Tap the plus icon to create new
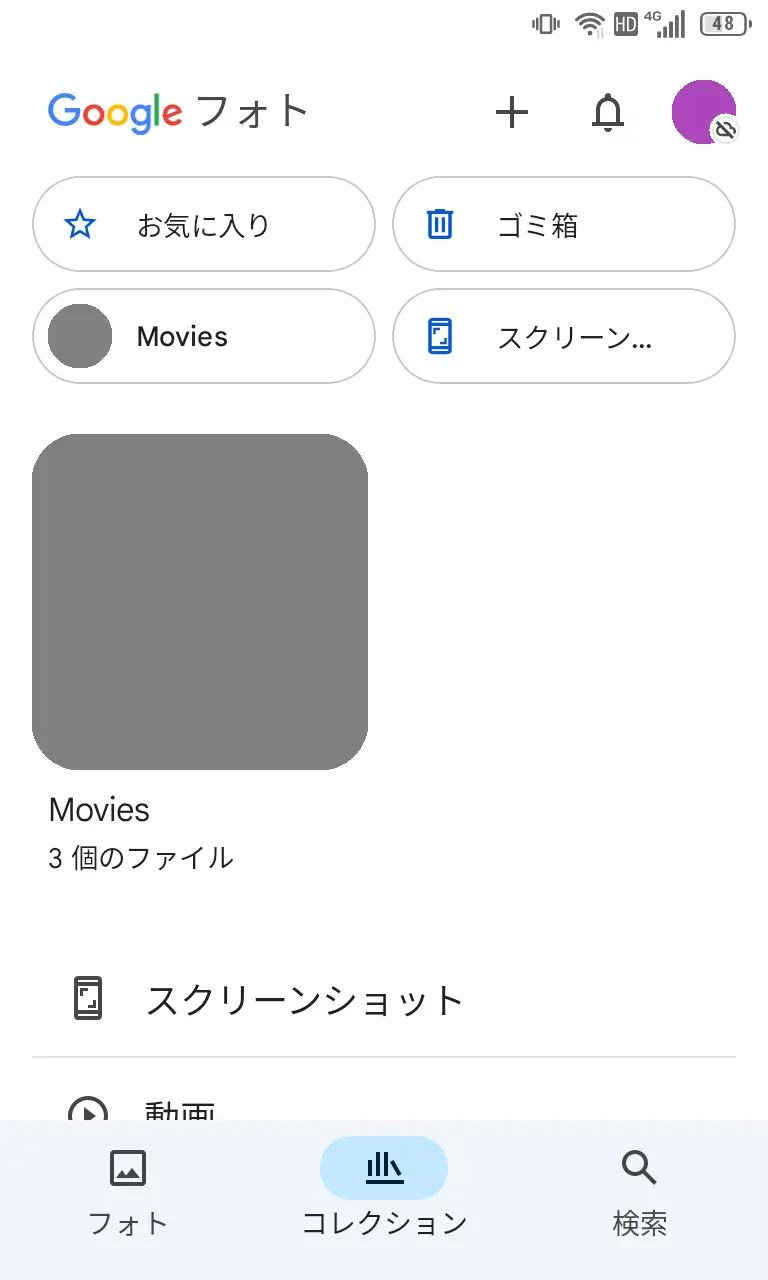This screenshot has height=1280, width=768. coord(512,113)
